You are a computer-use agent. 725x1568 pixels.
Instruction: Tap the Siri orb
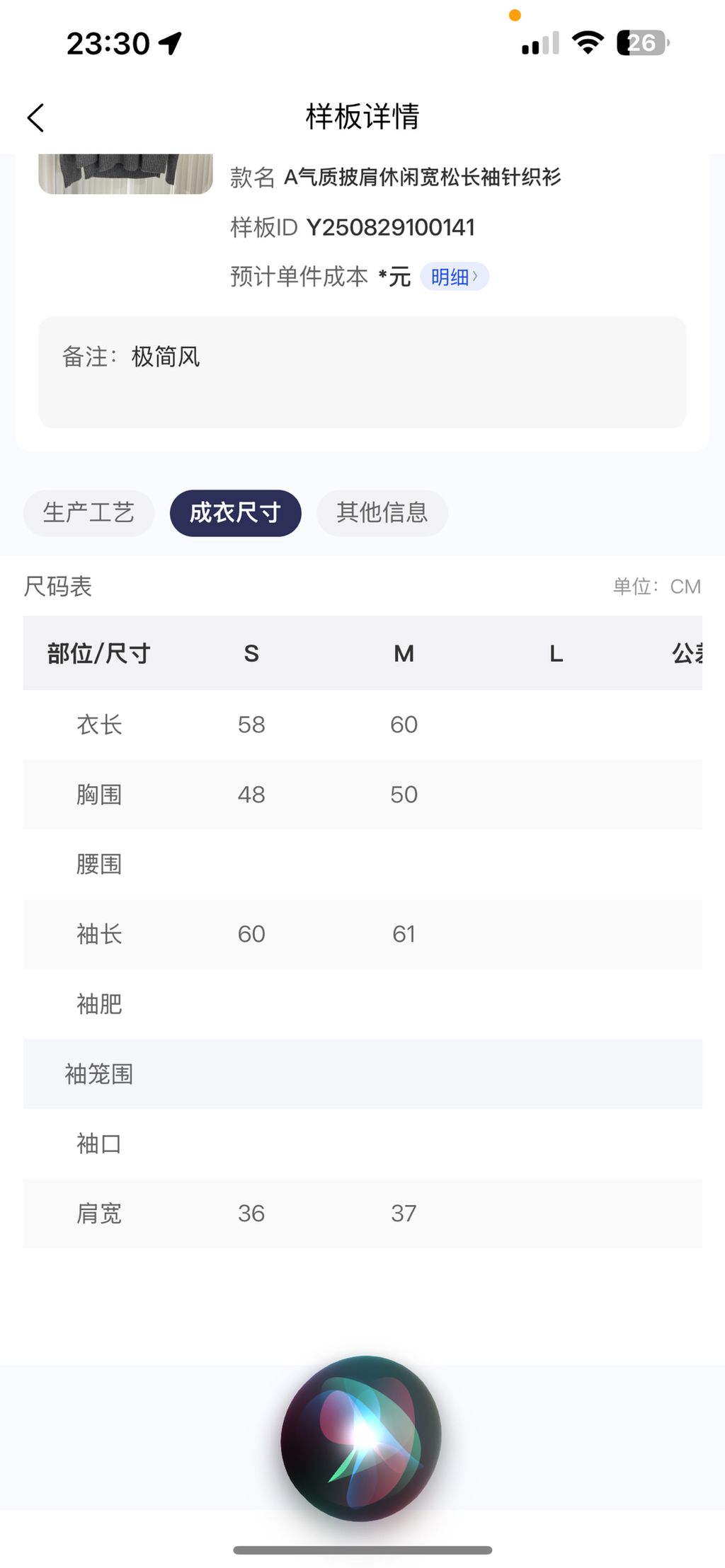click(361, 1438)
